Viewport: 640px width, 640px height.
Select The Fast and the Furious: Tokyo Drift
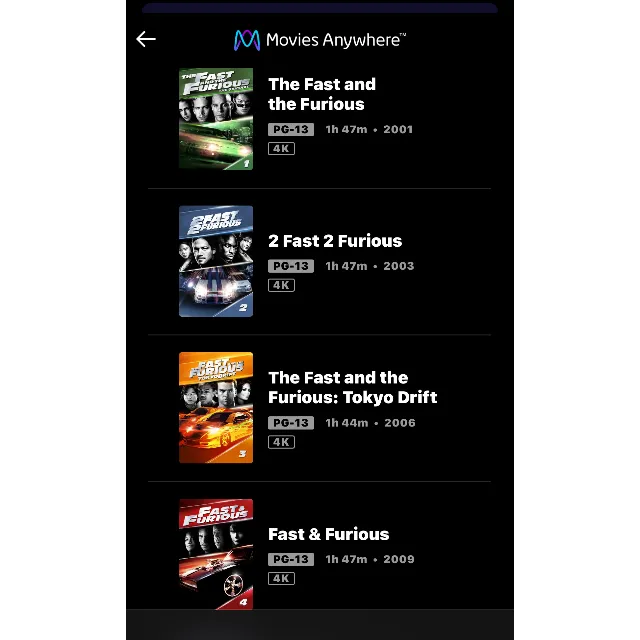(x=351, y=388)
